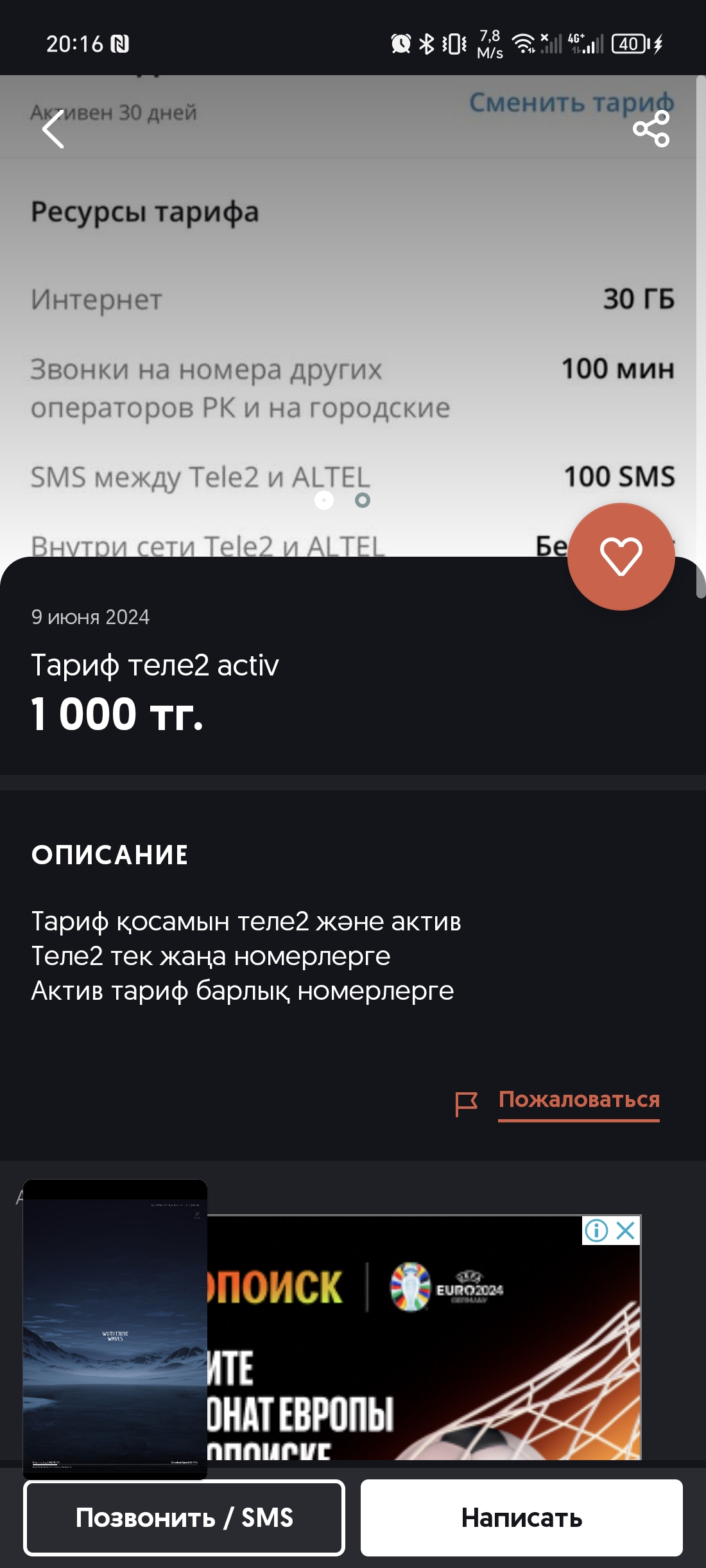Tap Пожаловаться to report the listing

[x=578, y=1100]
